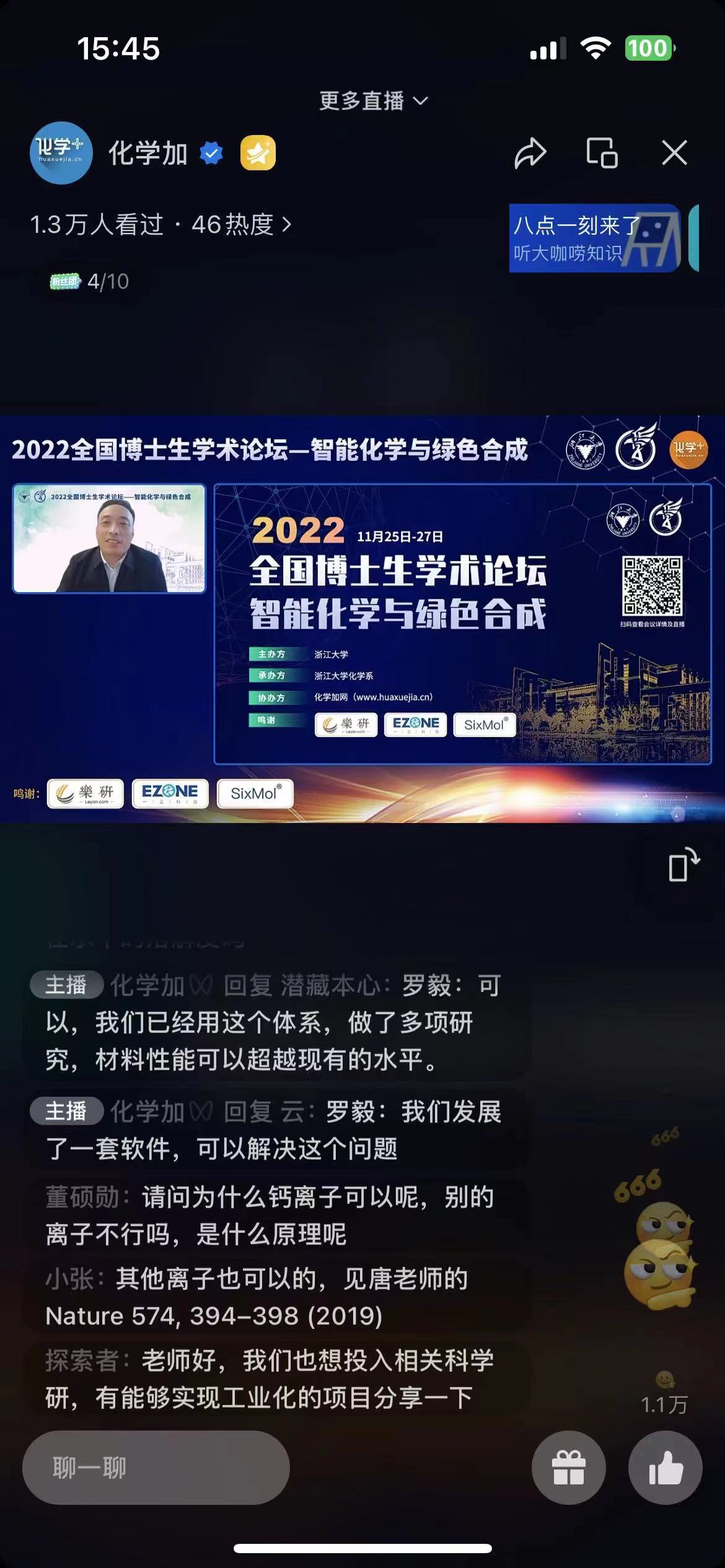
Task: Rotate video to landscape mode
Action: [x=683, y=865]
